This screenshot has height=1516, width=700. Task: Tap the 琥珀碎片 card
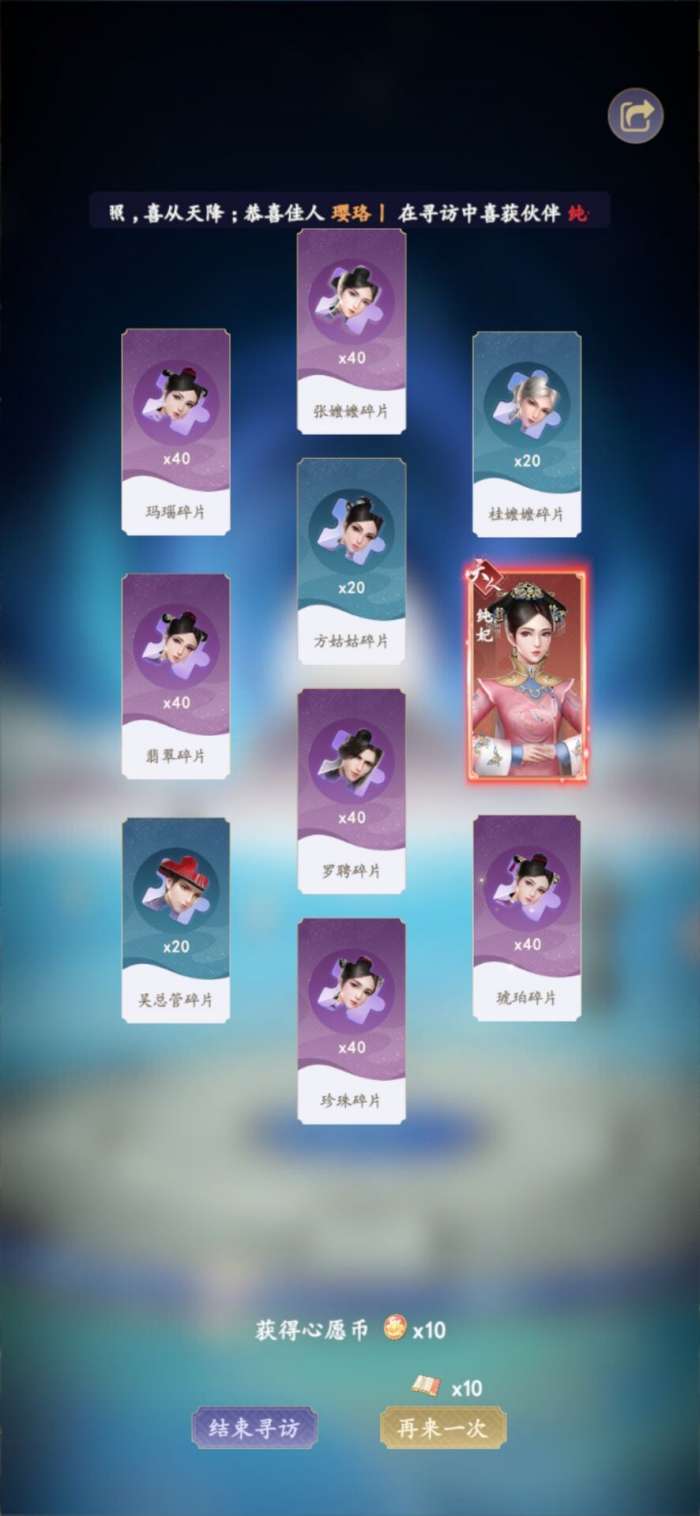527,918
